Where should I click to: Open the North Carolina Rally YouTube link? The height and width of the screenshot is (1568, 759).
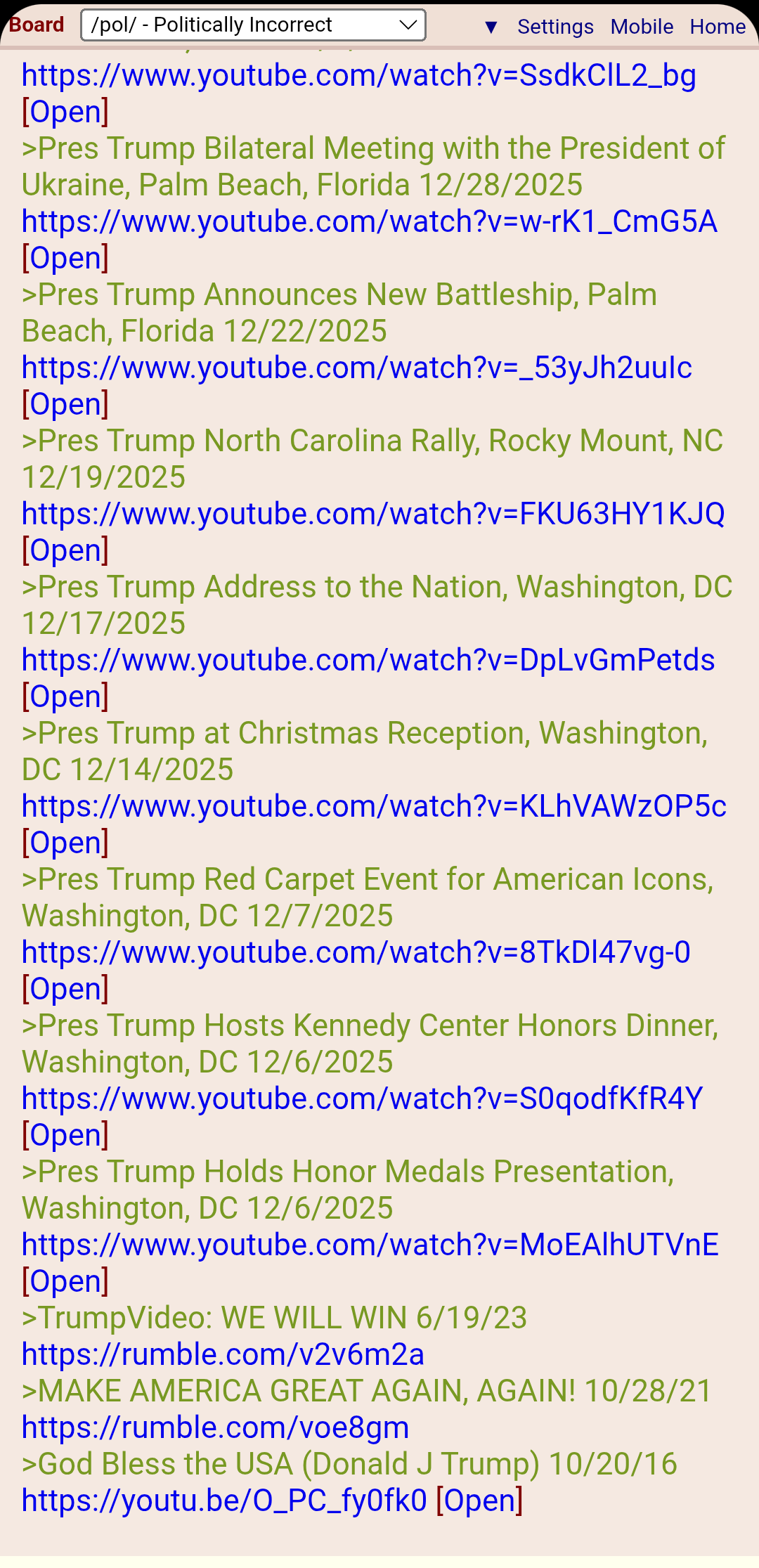372,514
